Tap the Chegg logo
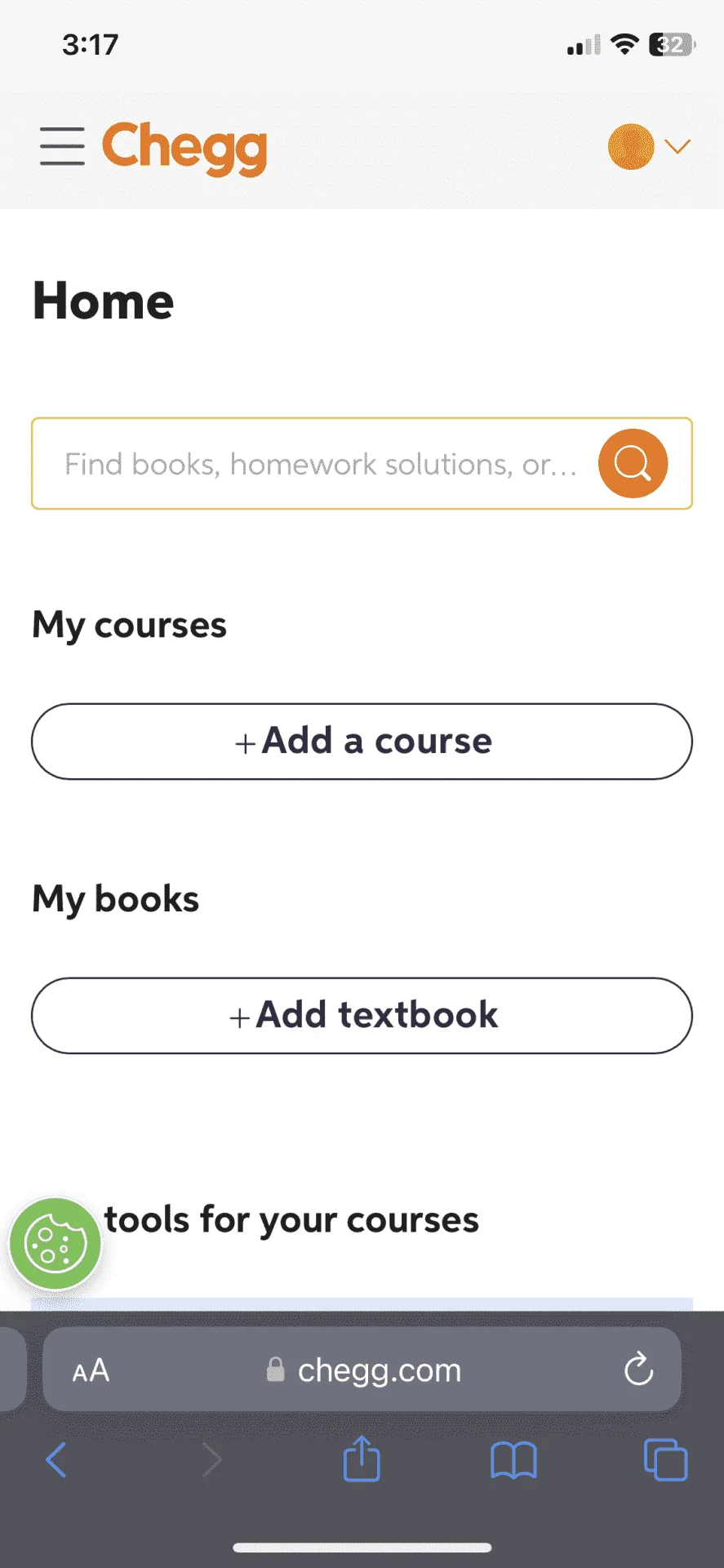Image resolution: width=724 pixels, height=1568 pixels. pyautogui.click(x=184, y=148)
